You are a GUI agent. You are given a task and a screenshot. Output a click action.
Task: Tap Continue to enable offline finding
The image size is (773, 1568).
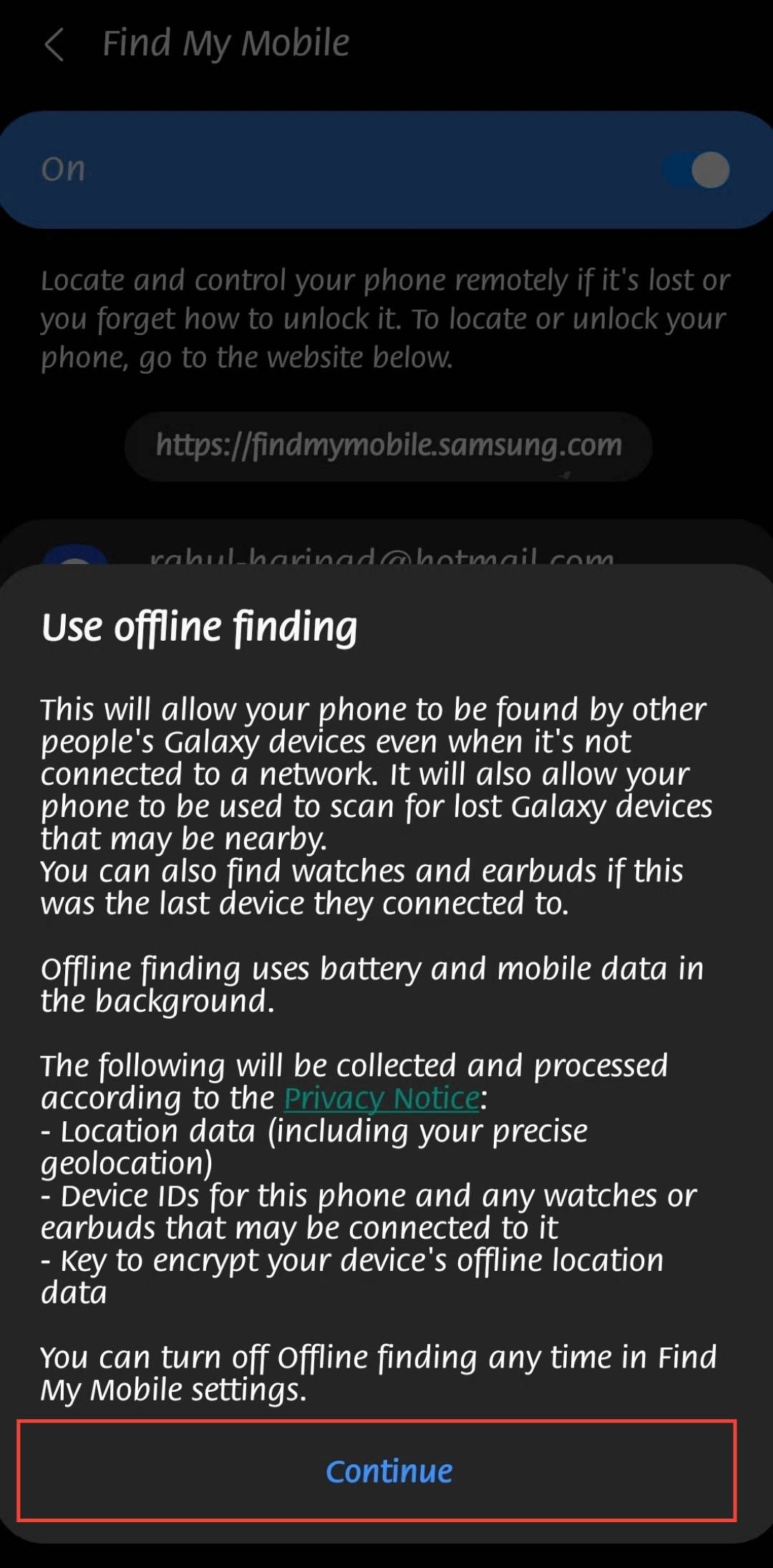pos(389,1472)
